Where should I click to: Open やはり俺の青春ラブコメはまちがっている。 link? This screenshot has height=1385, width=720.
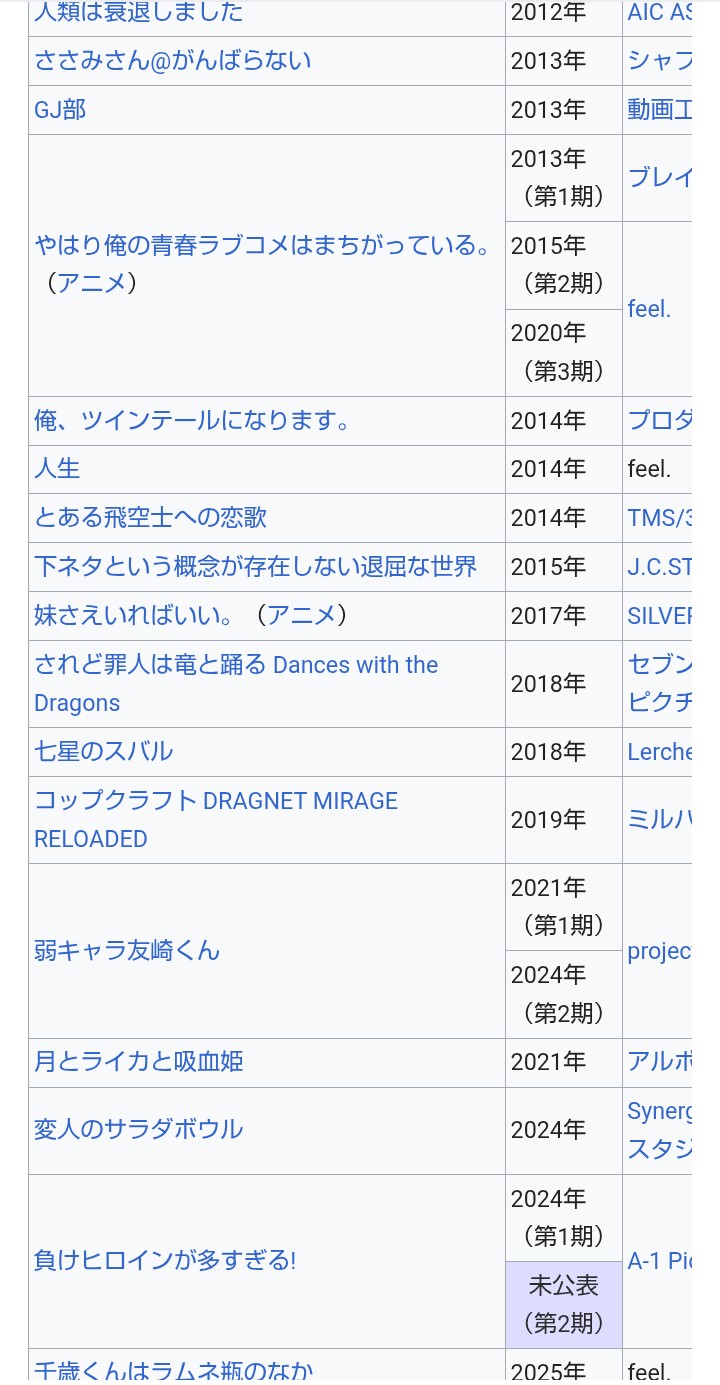pos(262,246)
